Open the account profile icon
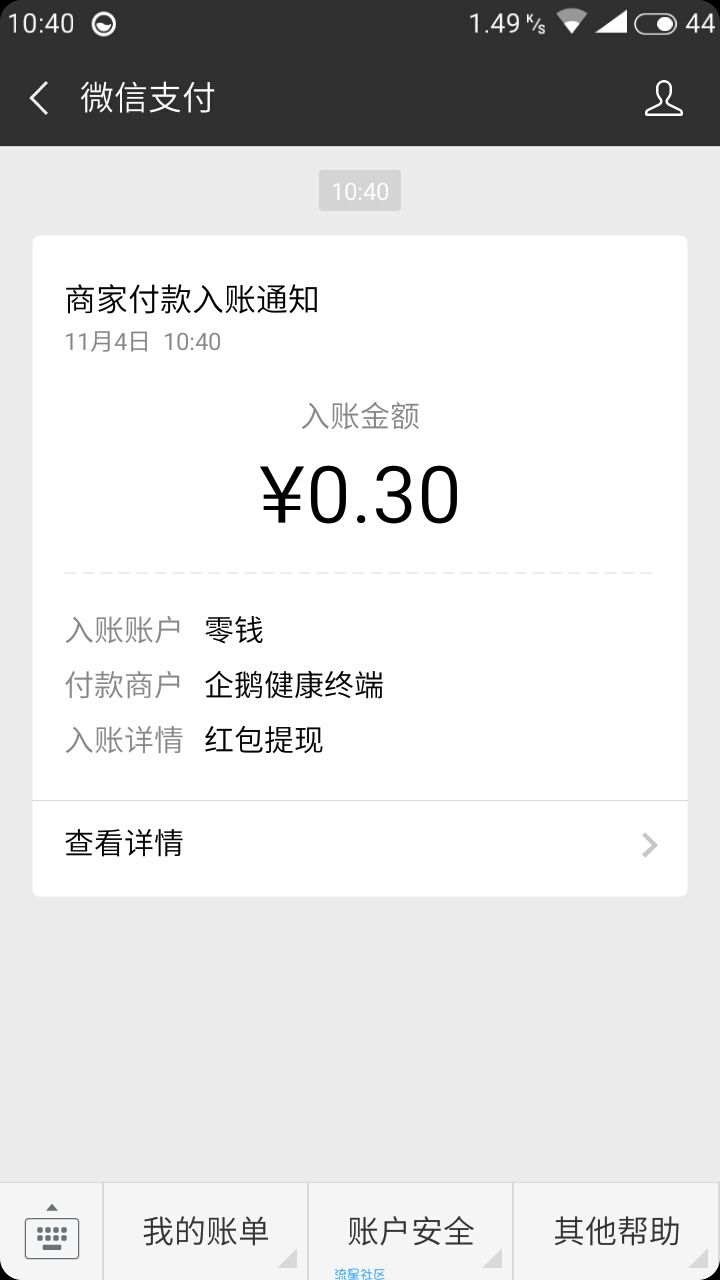The image size is (720, 1280). point(663,98)
